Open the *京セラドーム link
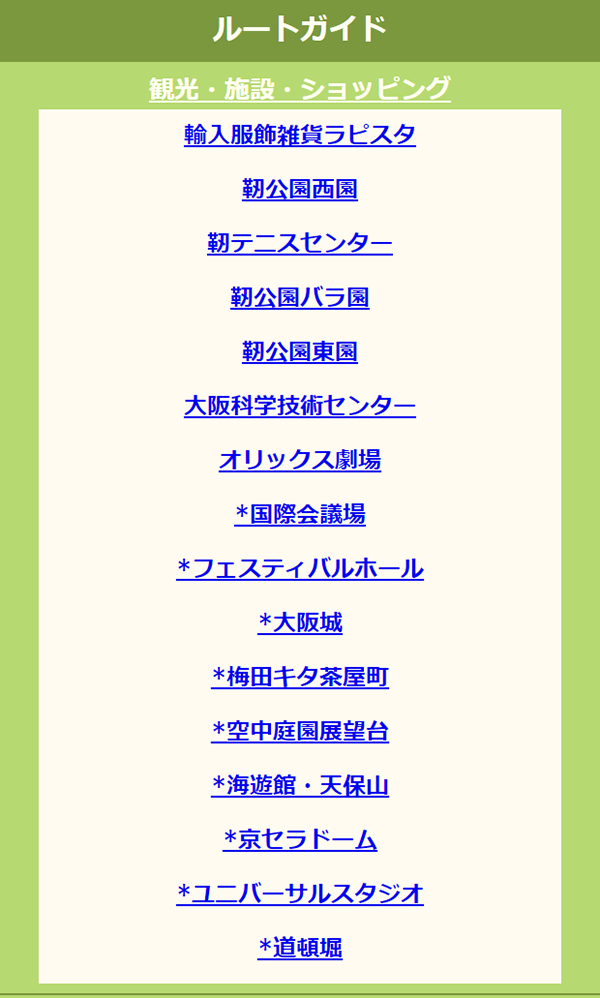600x998 pixels. coord(300,840)
